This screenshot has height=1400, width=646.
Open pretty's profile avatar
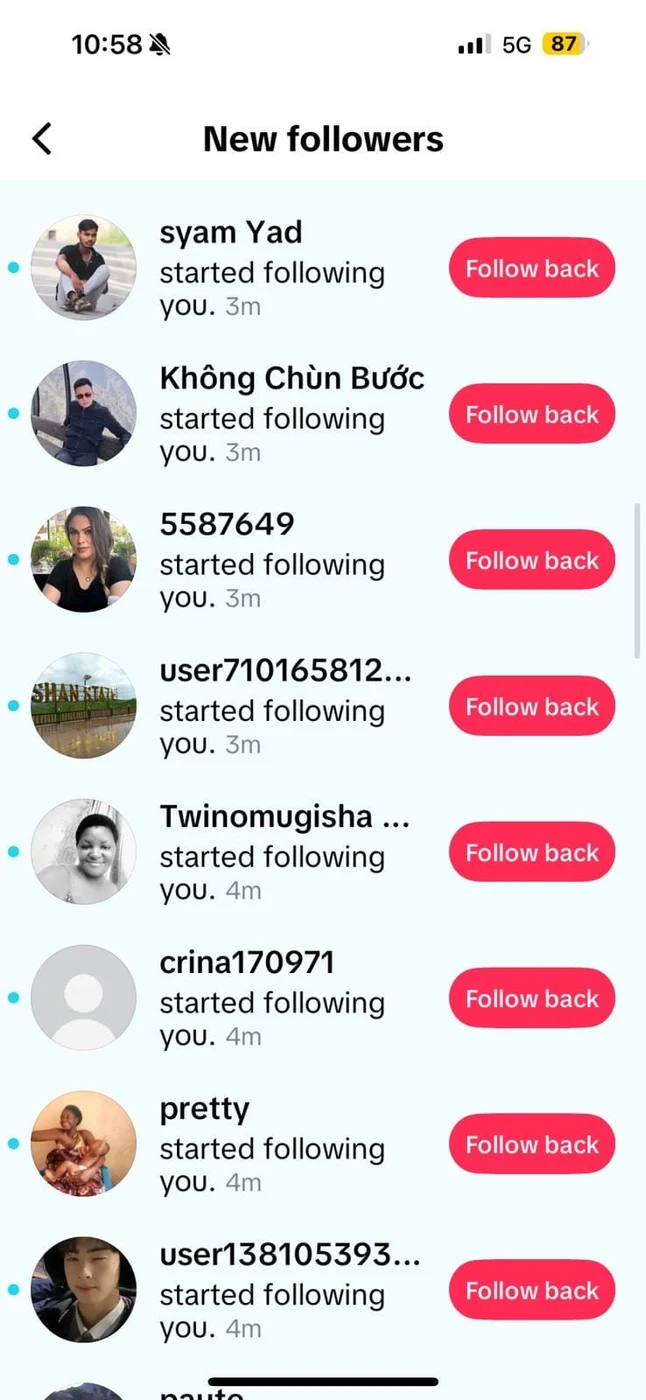pos(83,1143)
